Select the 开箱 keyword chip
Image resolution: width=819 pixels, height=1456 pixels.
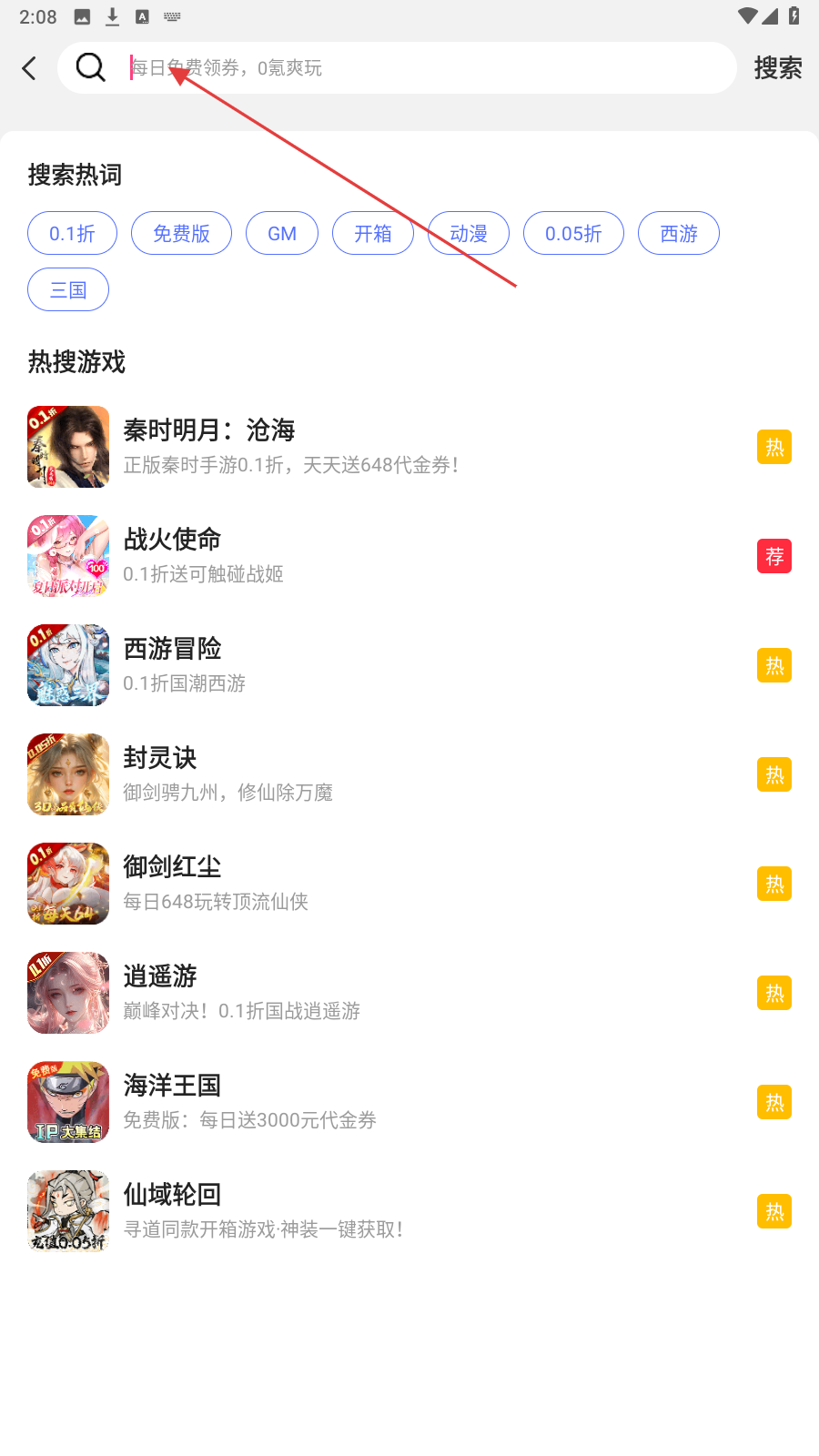pyautogui.click(x=373, y=234)
